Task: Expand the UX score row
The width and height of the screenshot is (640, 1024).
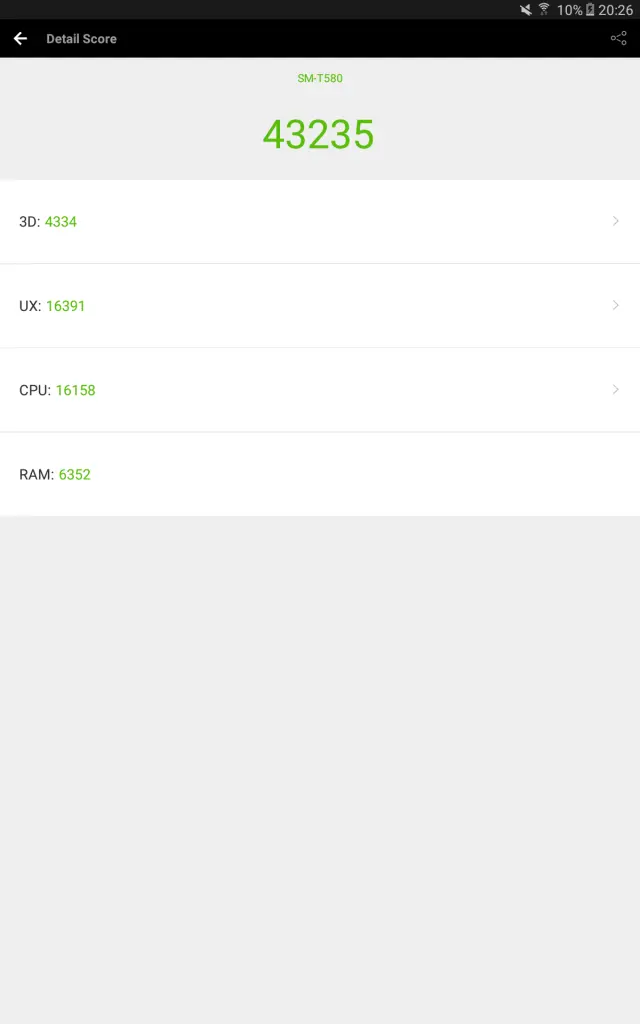Action: tap(319, 306)
